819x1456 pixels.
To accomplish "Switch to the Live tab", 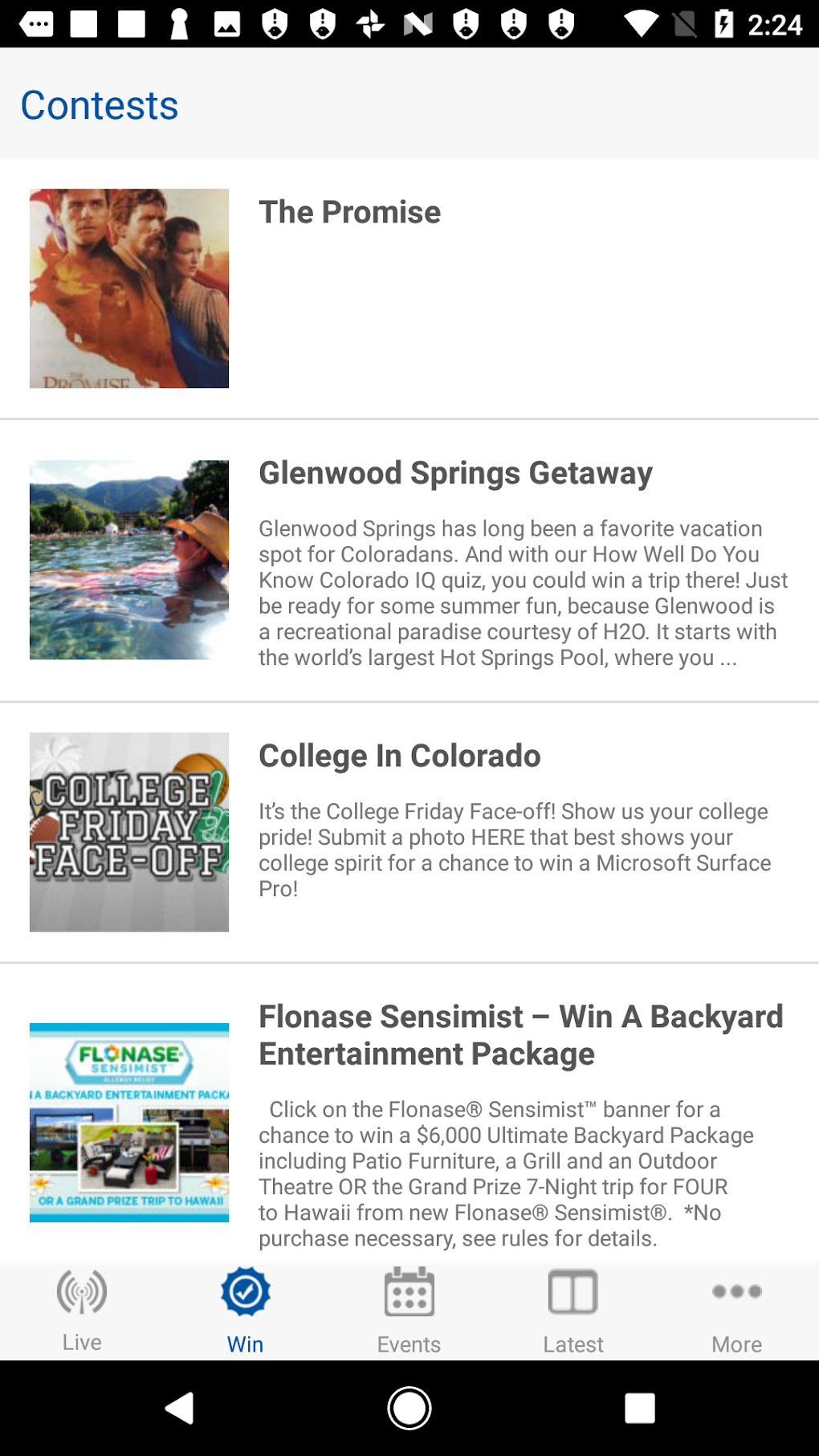I will click(x=82, y=1310).
